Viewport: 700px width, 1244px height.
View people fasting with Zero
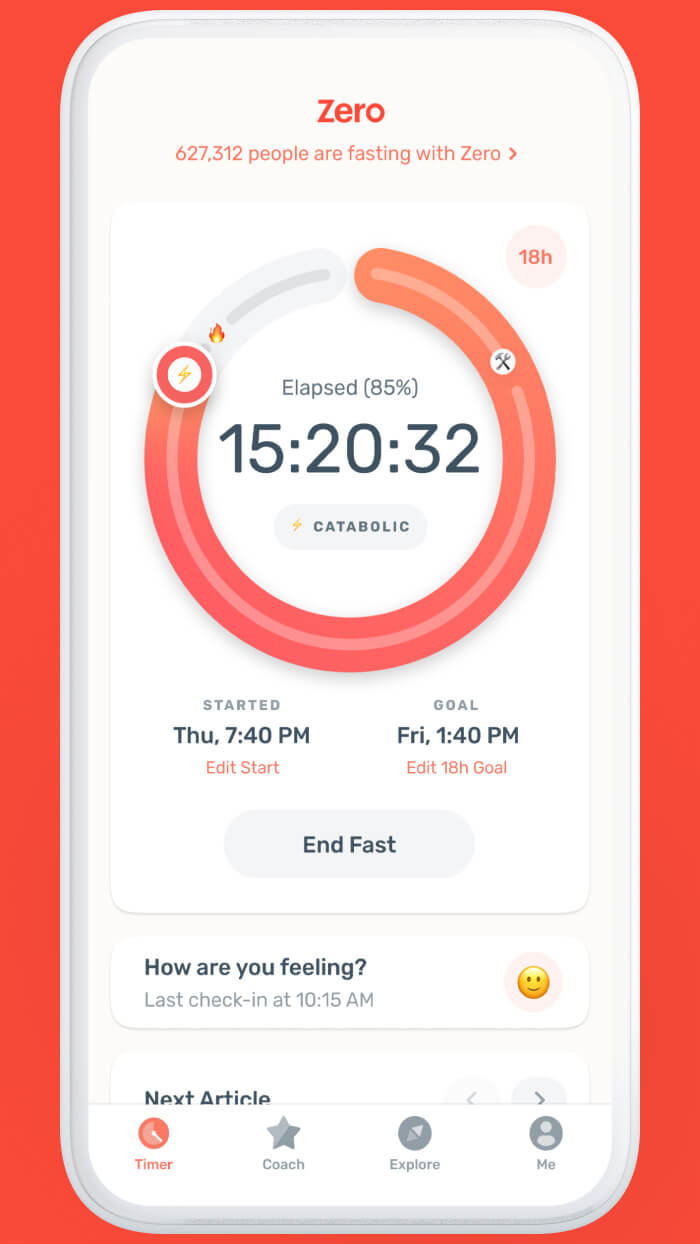pyautogui.click(x=346, y=154)
